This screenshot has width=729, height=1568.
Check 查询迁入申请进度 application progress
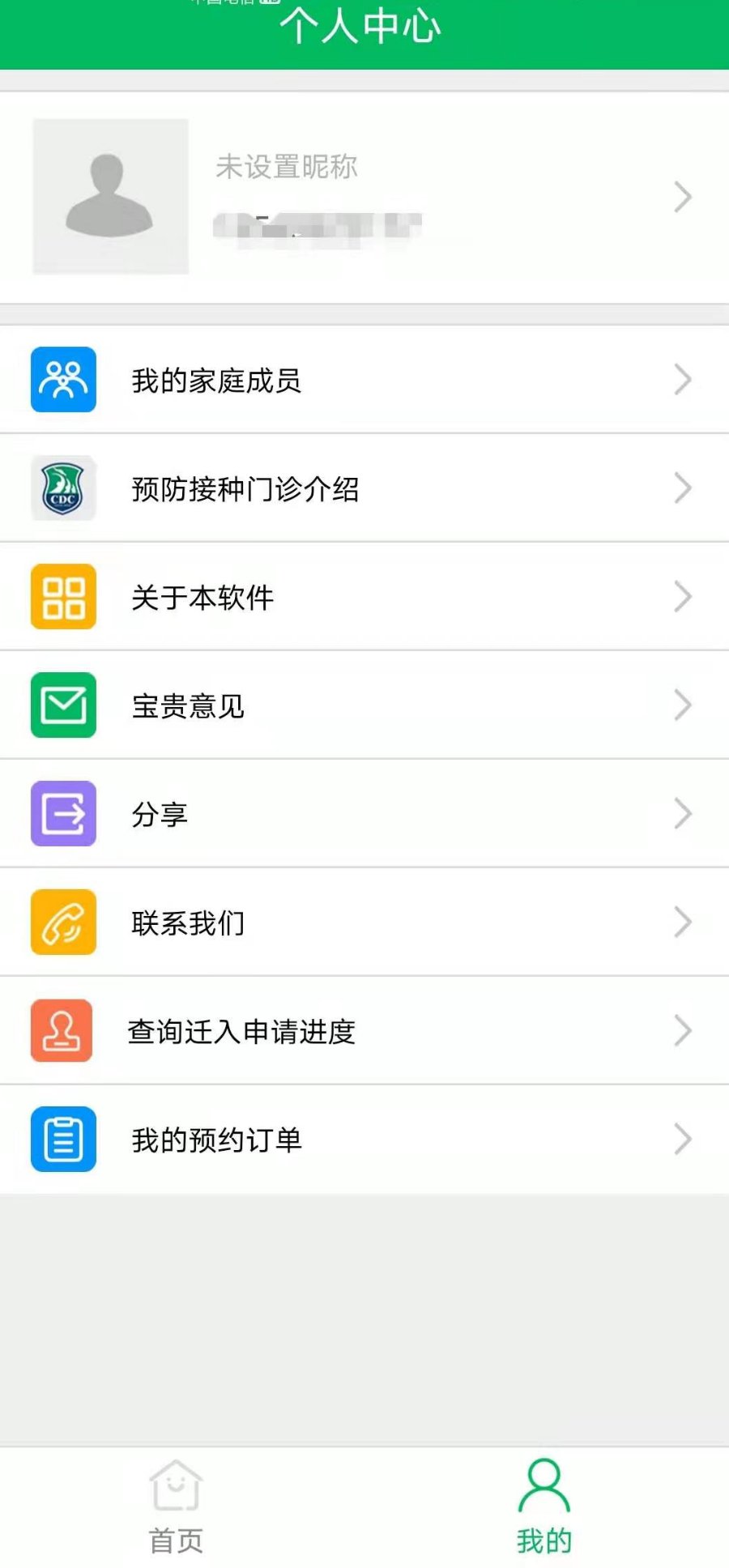coord(364,1031)
